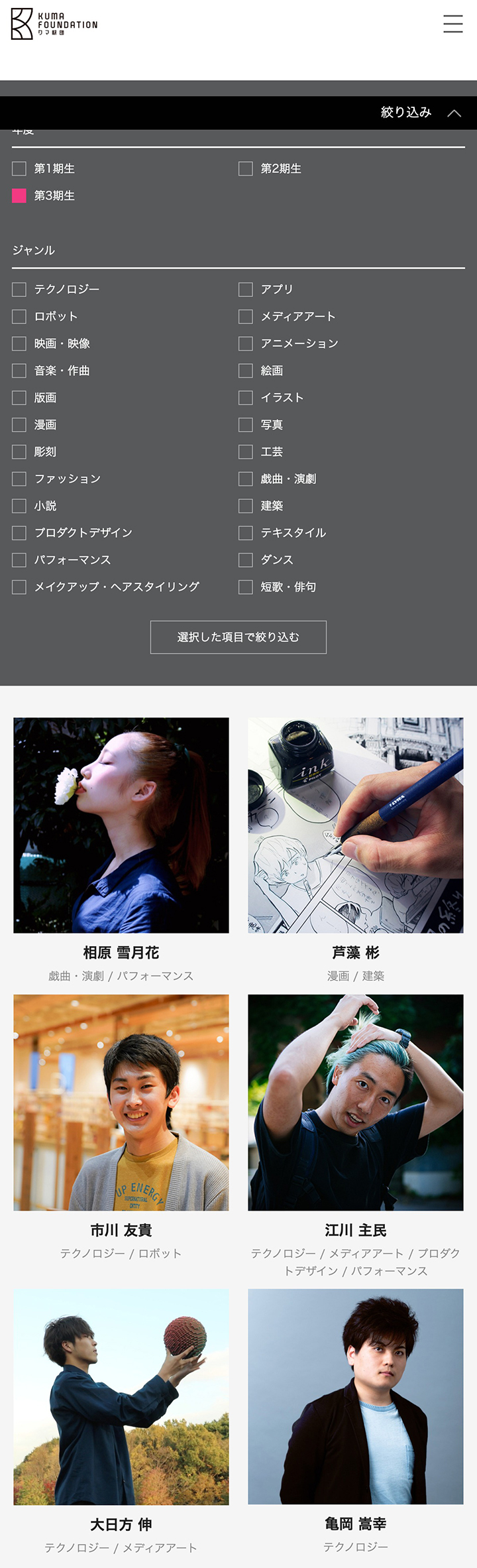Check the ファッション checkbox
This screenshot has height=1568, width=477.
(19, 479)
